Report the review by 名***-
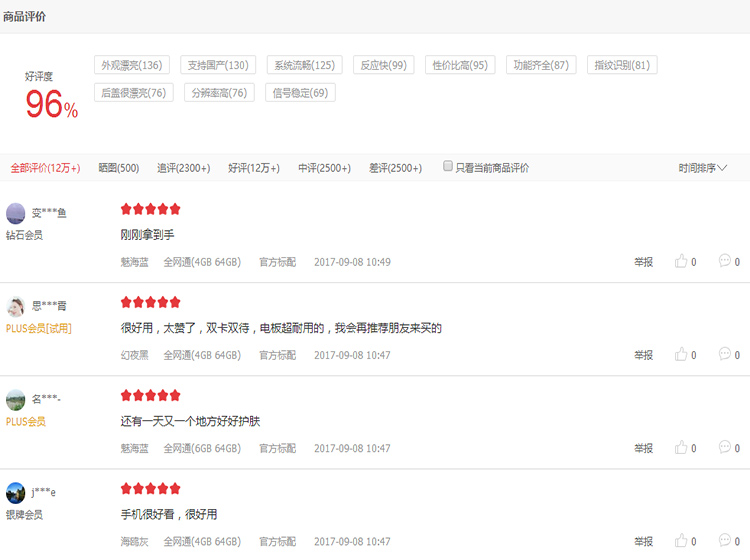750x560 pixels. coord(643,449)
